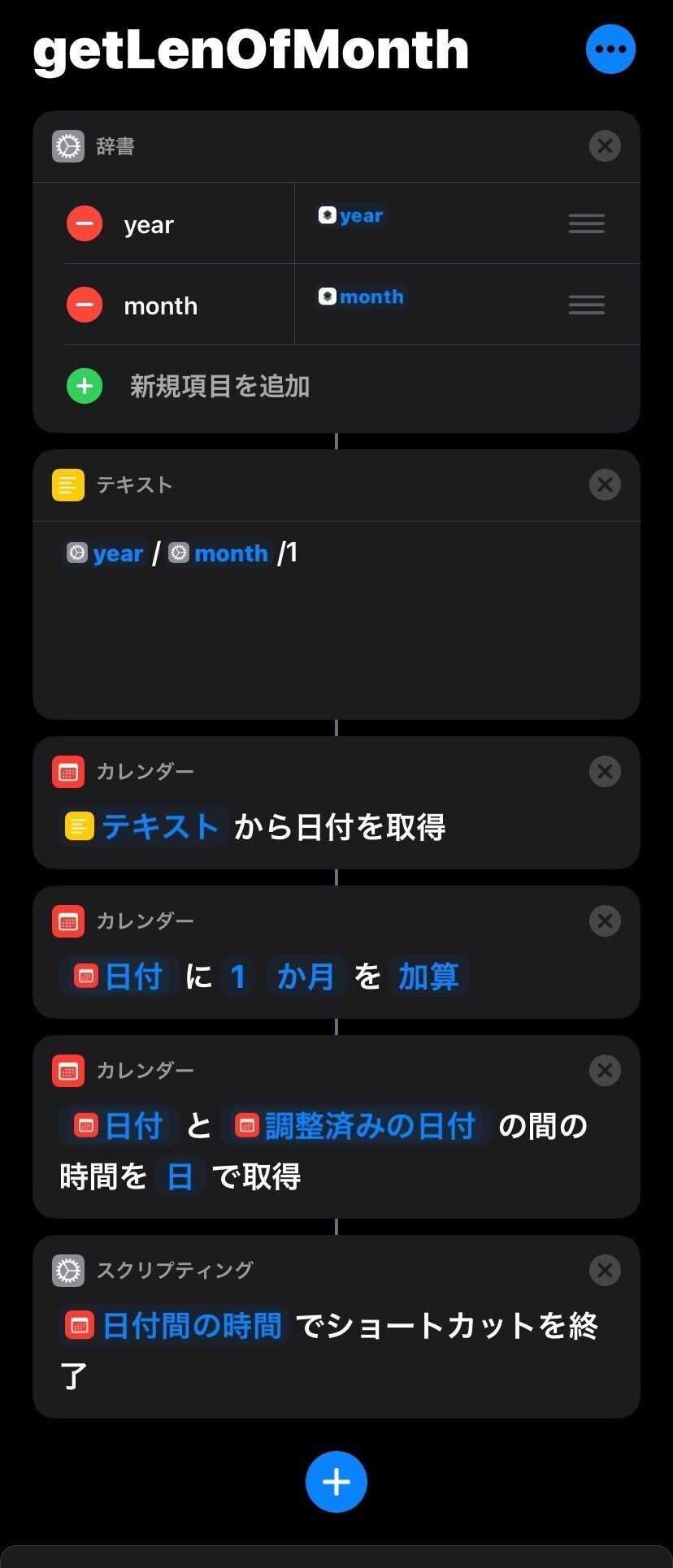Click the スクリプティング gear icon
The image size is (673, 1568).
(68, 1270)
